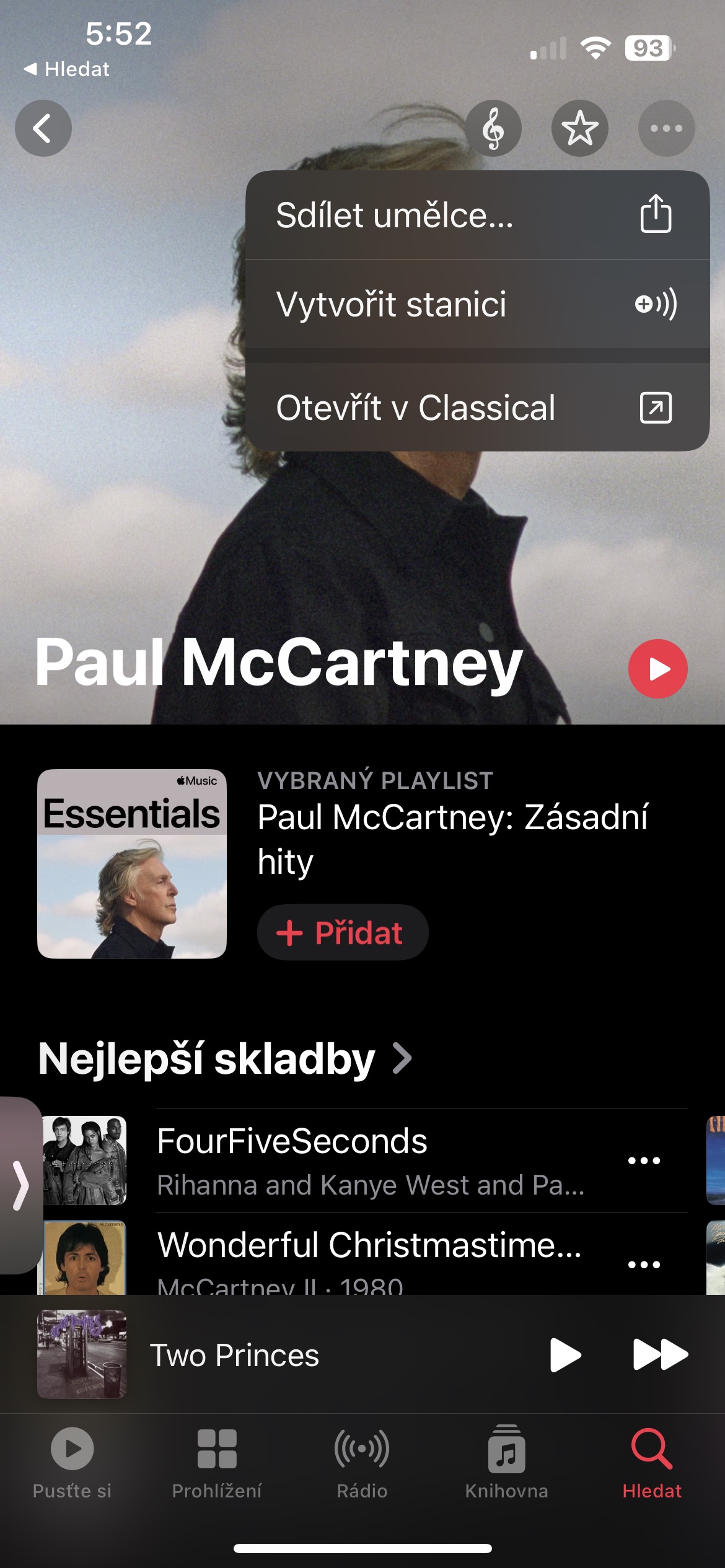Resume Two Princes in the mini player
725x1568 pixels.
click(x=565, y=1355)
